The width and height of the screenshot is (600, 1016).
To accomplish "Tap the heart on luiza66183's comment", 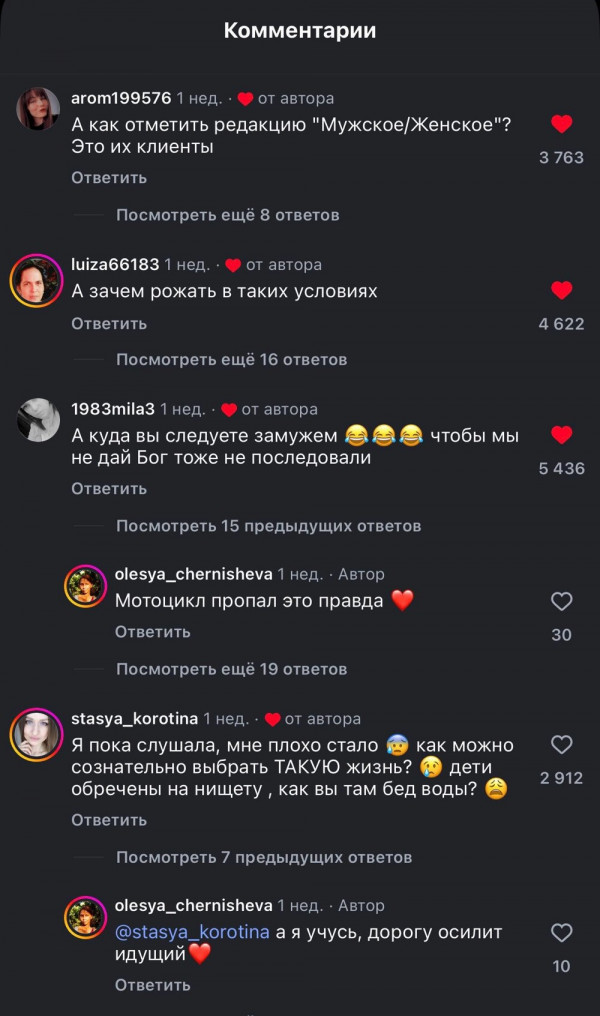I will tap(561, 291).
